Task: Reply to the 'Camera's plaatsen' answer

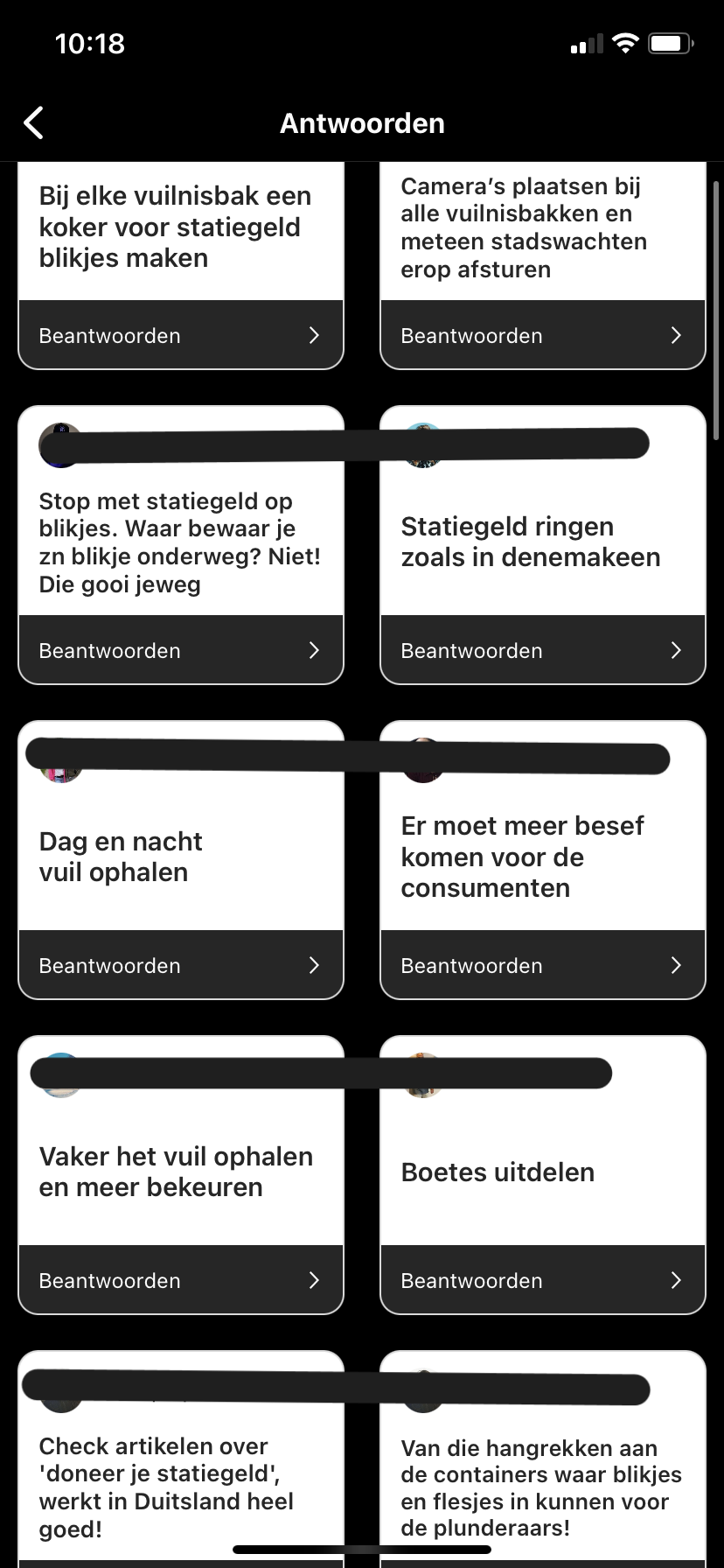Action: point(542,335)
